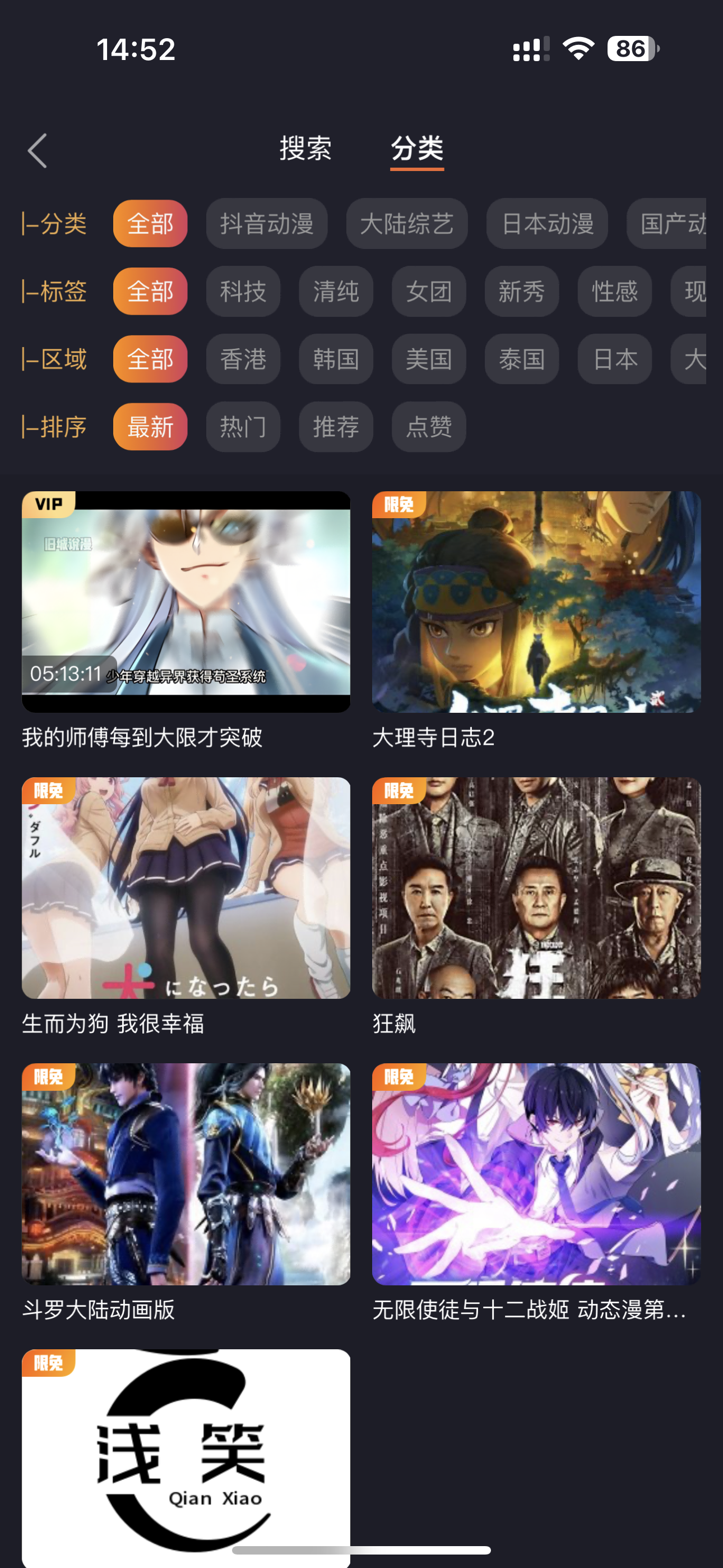Choose the 新秀 tag chip
Image resolution: width=723 pixels, height=1568 pixels.
click(522, 291)
